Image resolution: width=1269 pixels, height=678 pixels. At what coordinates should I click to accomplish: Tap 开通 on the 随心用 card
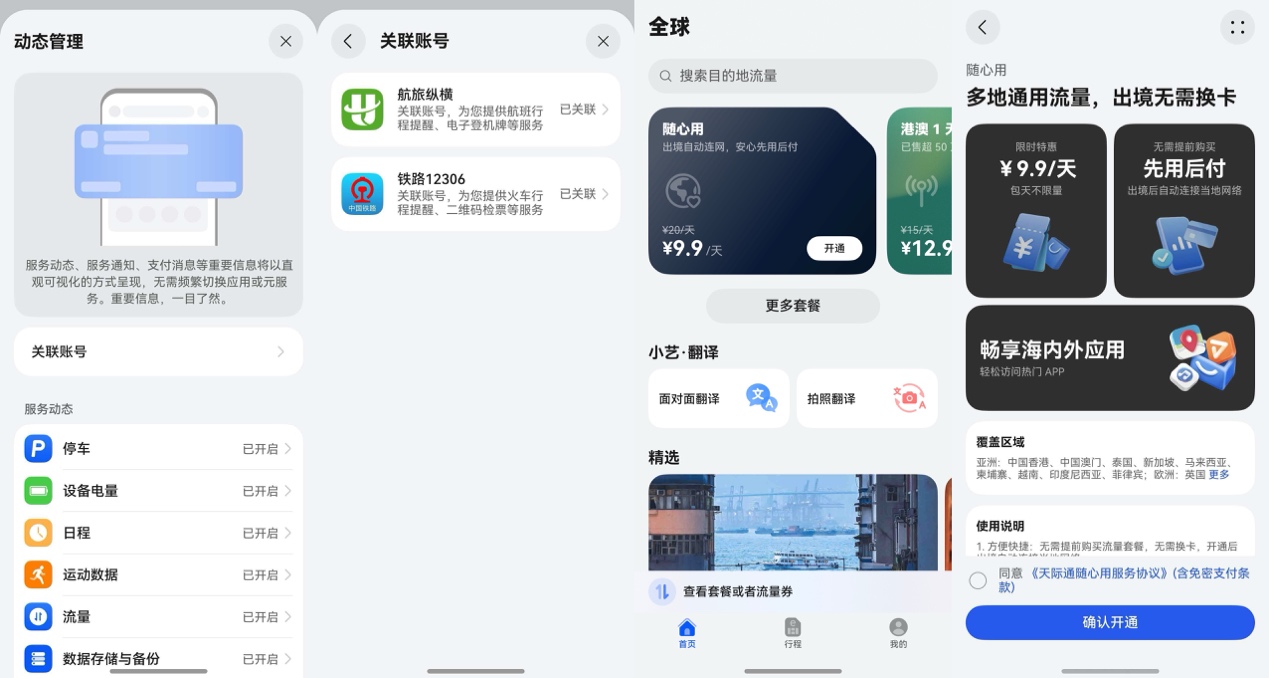click(834, 249)
